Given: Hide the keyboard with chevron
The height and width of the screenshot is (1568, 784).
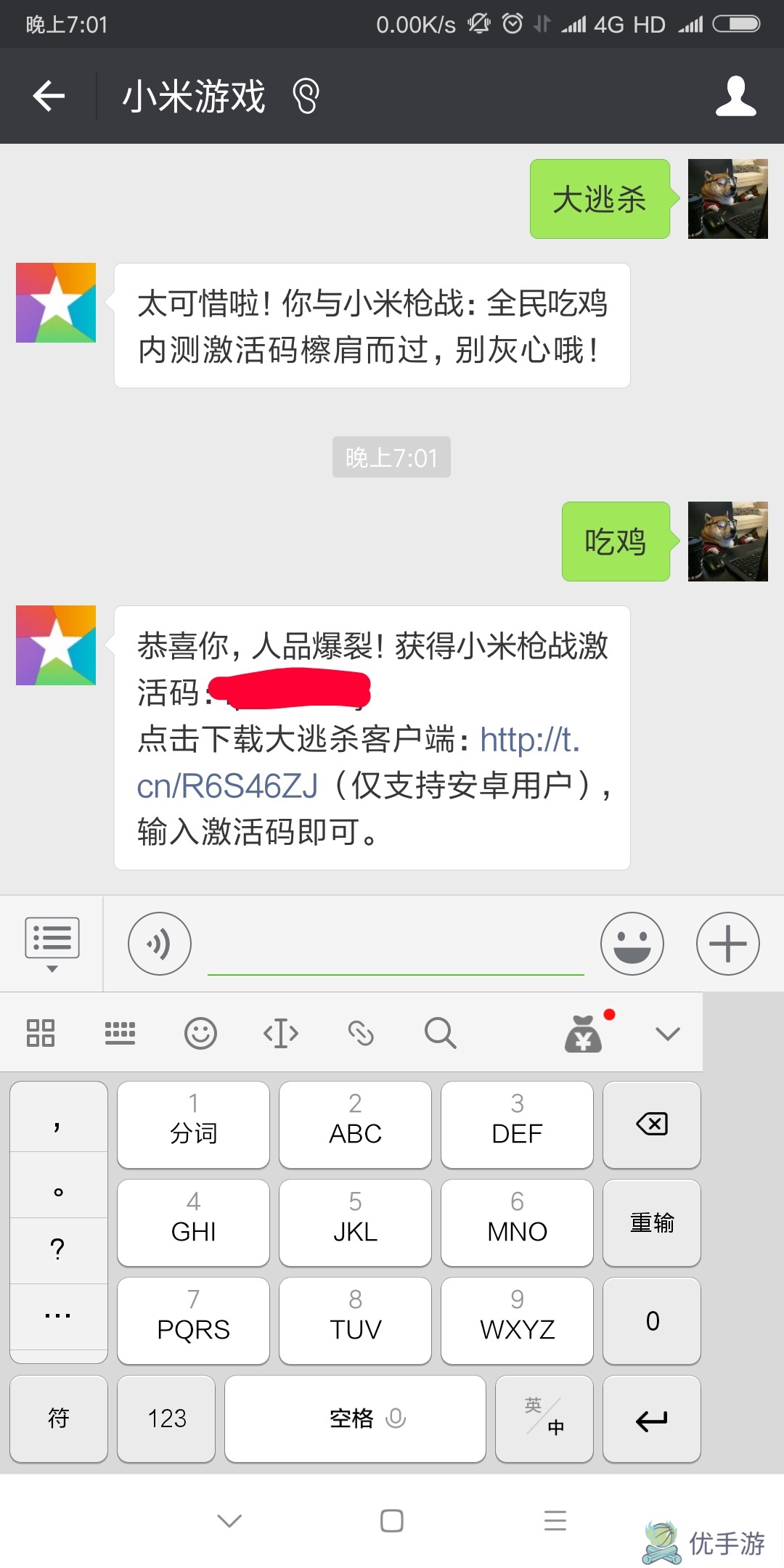Looking at the screenshot, I should 667,1033.
